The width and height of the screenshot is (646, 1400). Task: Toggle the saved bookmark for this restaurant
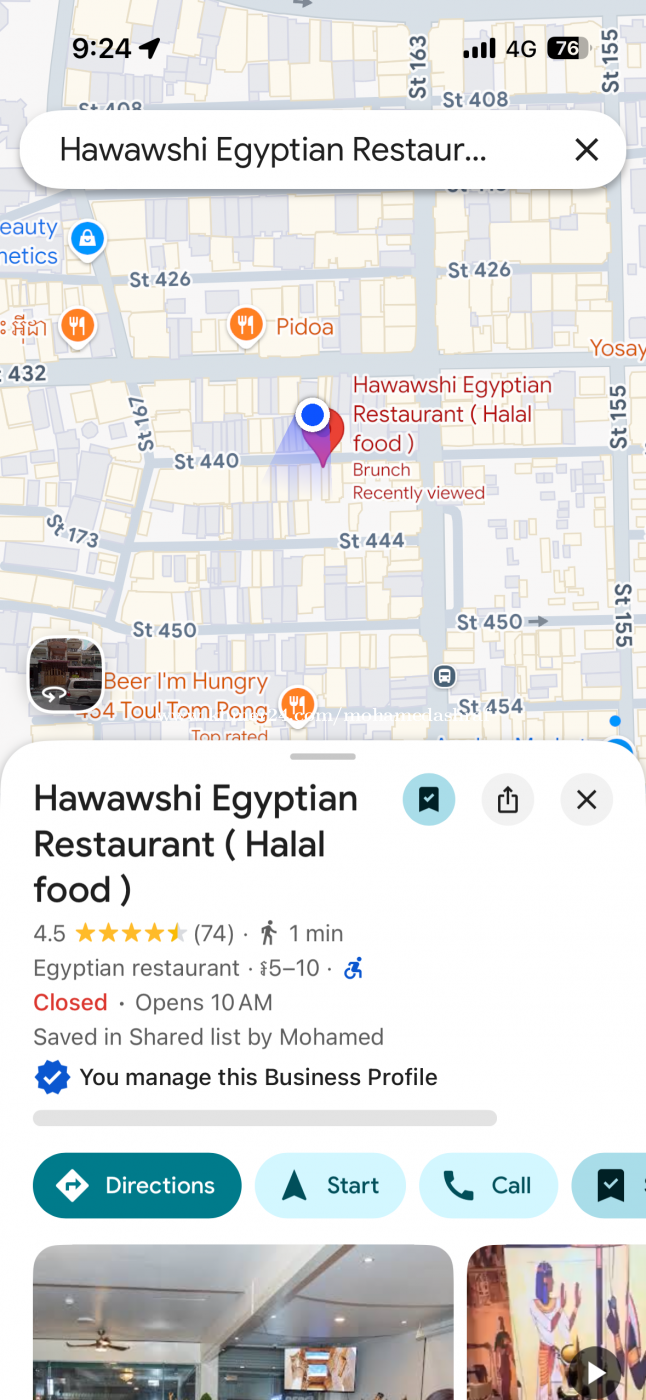429,799
